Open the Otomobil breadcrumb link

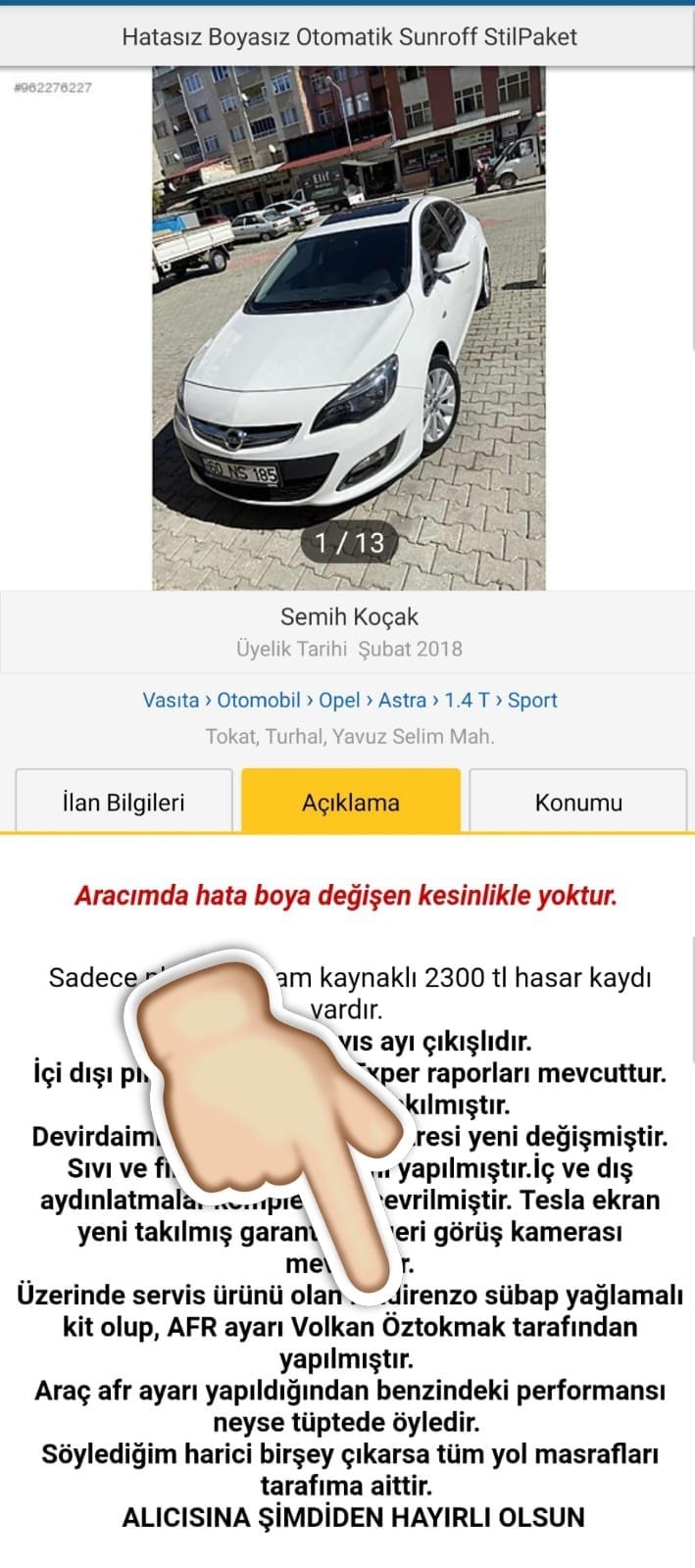[x=259, y=700]
